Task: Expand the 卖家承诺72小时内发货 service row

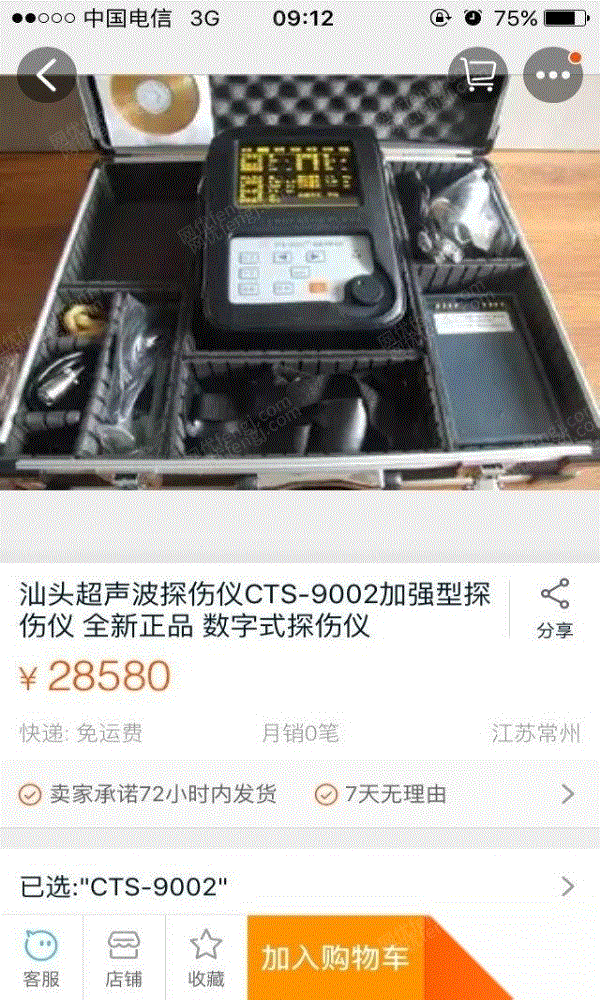Action: click(300, 794)
